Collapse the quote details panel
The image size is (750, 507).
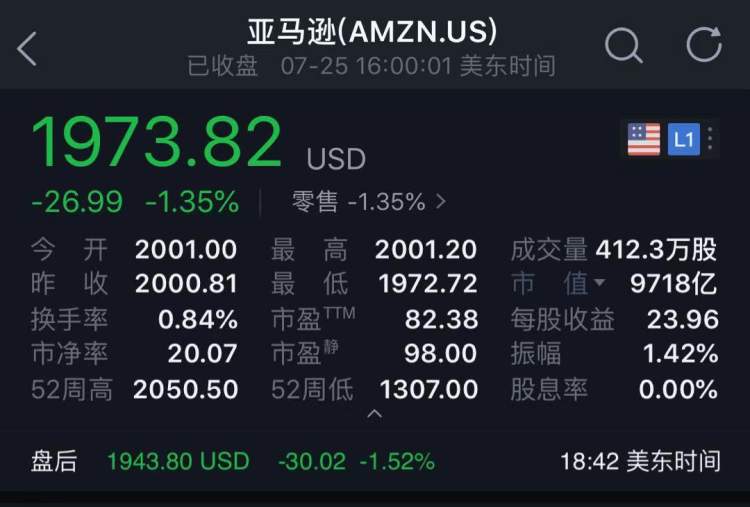(x=375, y=414)
